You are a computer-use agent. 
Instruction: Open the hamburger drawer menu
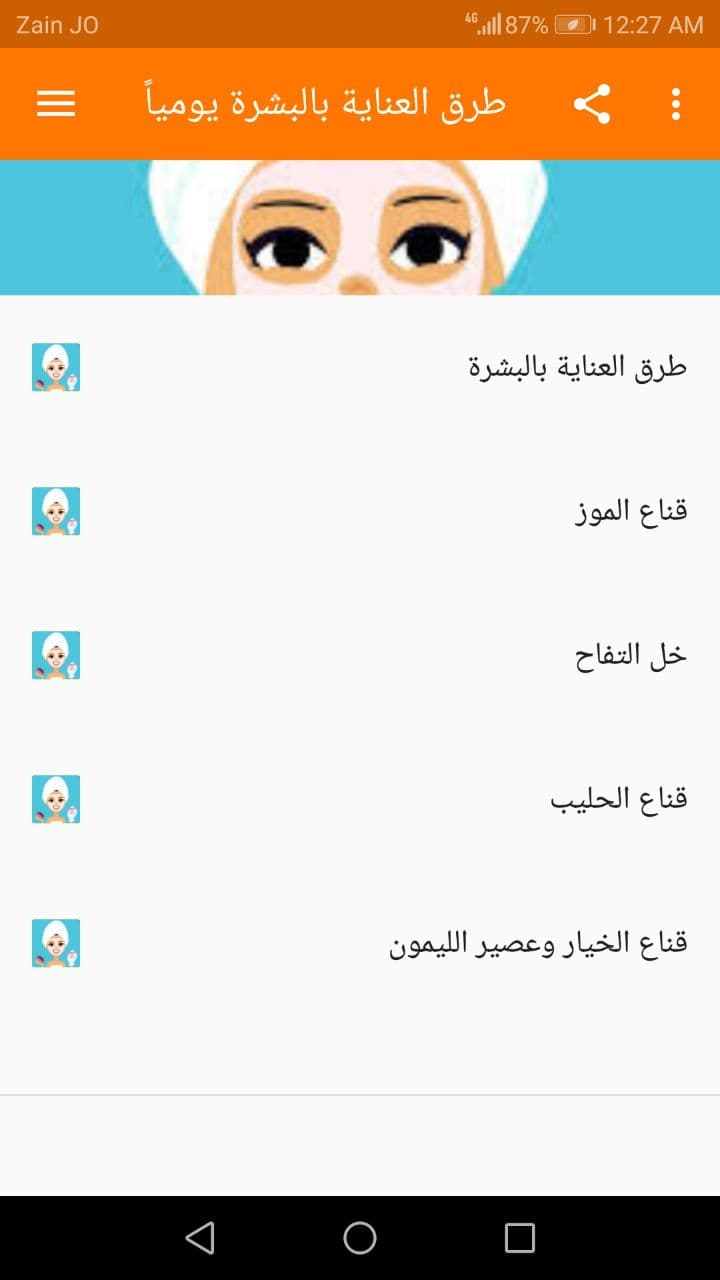click(x=56, y=104)
